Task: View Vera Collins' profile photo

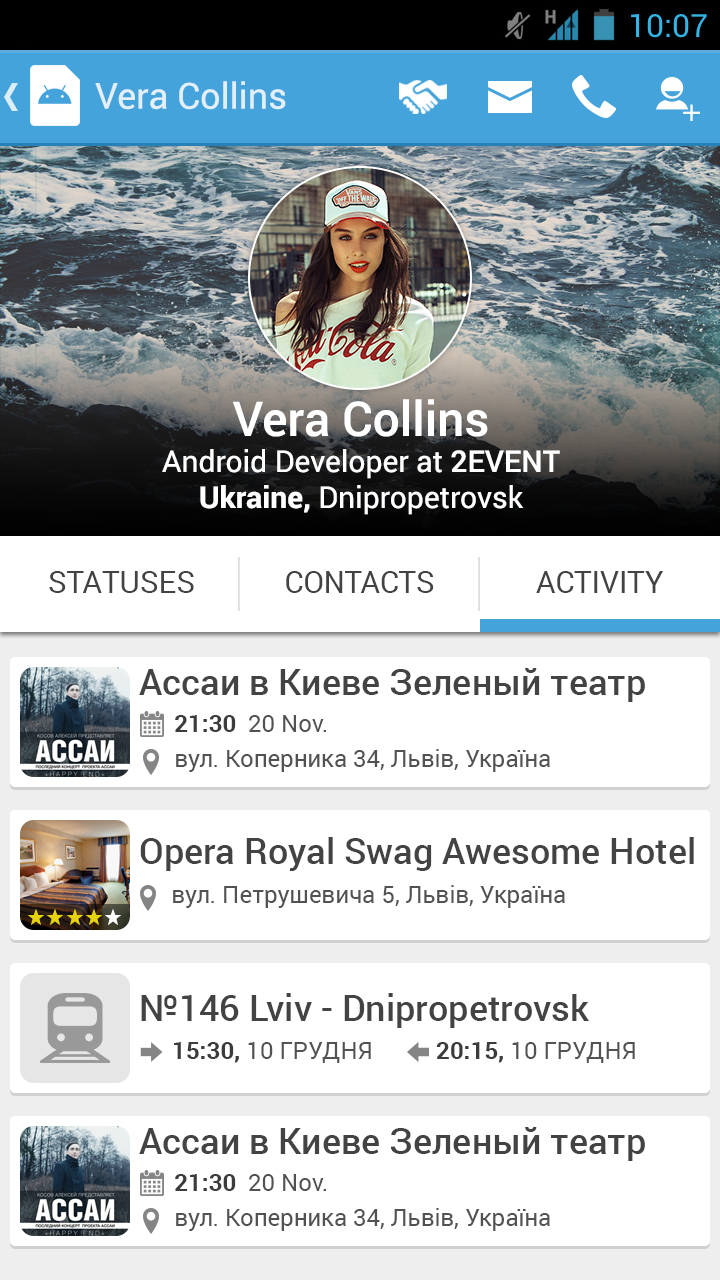Action: point(360,278)
